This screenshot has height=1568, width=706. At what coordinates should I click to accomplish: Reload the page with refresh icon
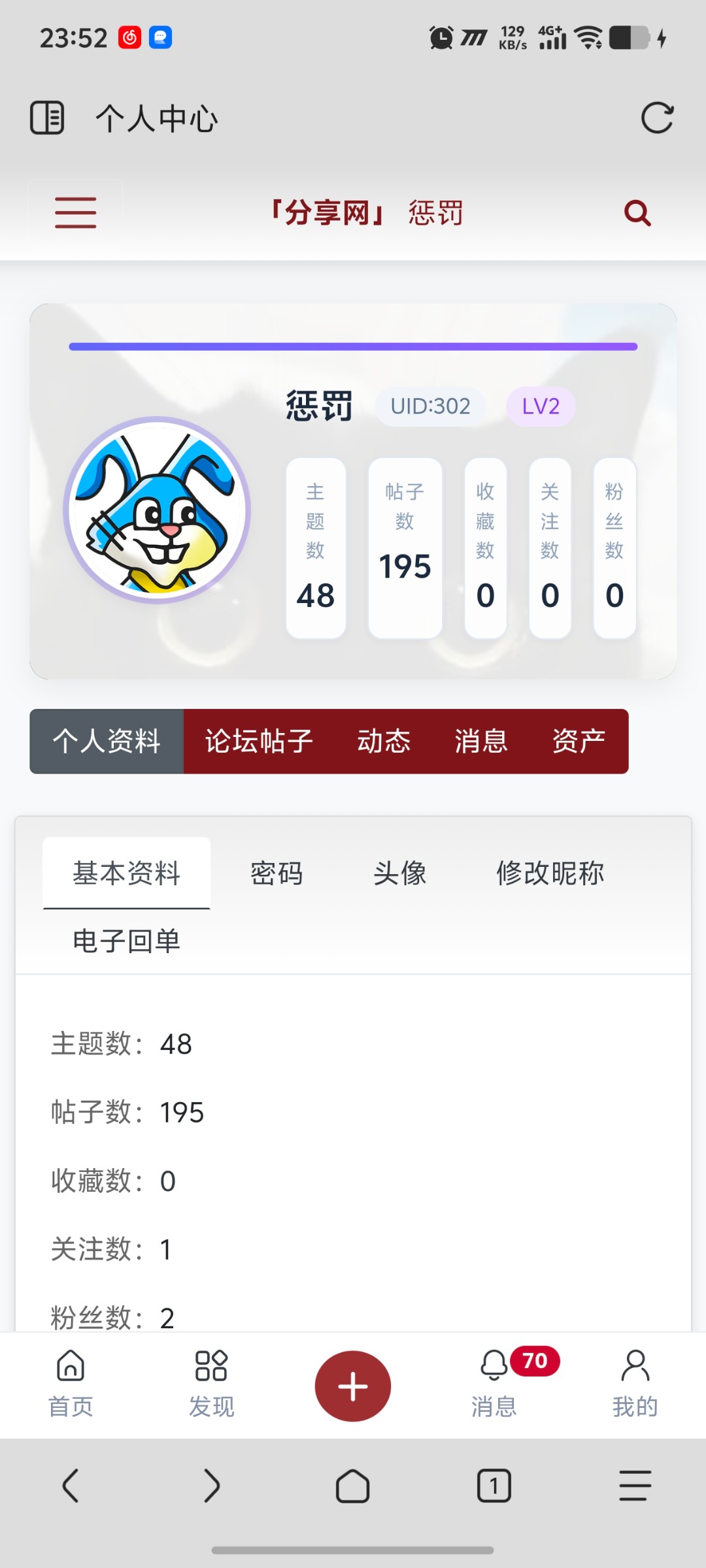[656, 118]
